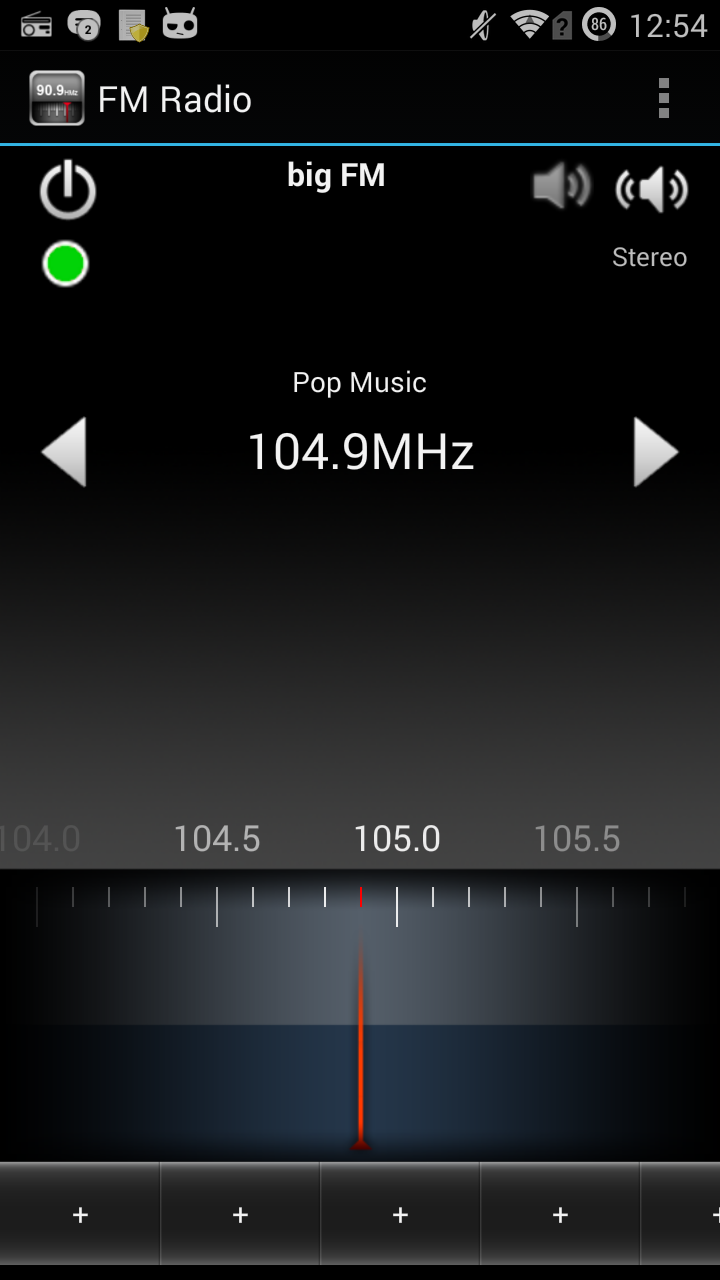
Task: Turn off the radio with the power button
Action: 68,191
